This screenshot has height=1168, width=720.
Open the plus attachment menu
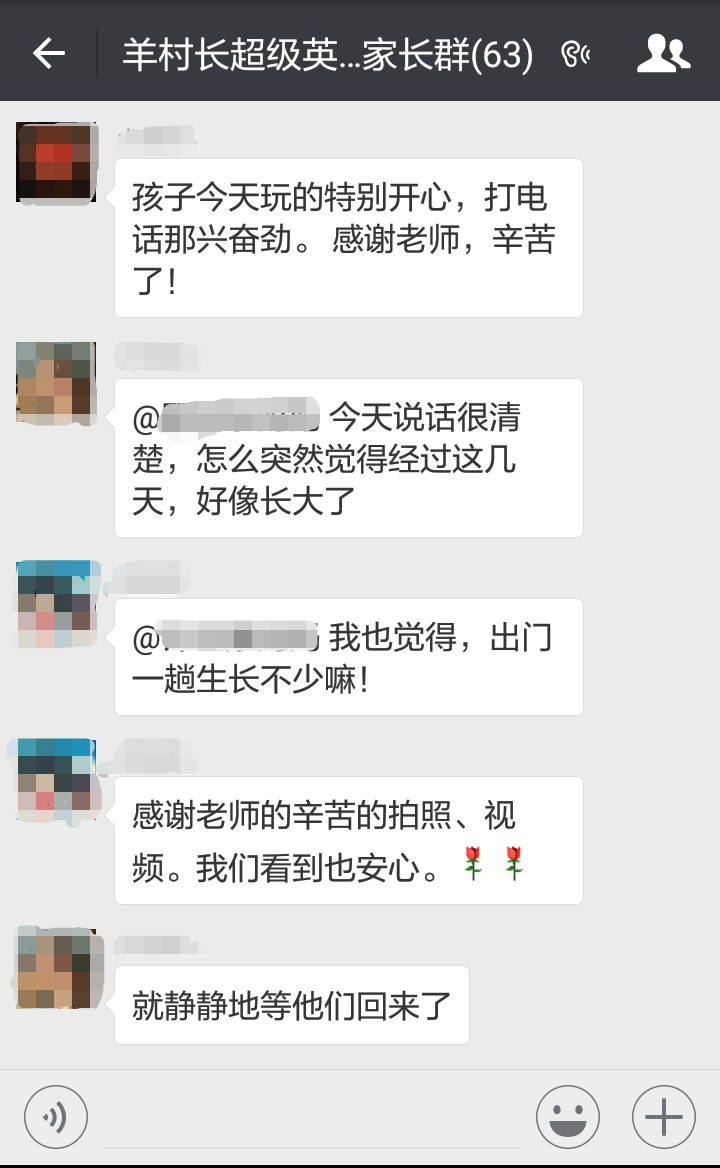[x=663, y=1117]
